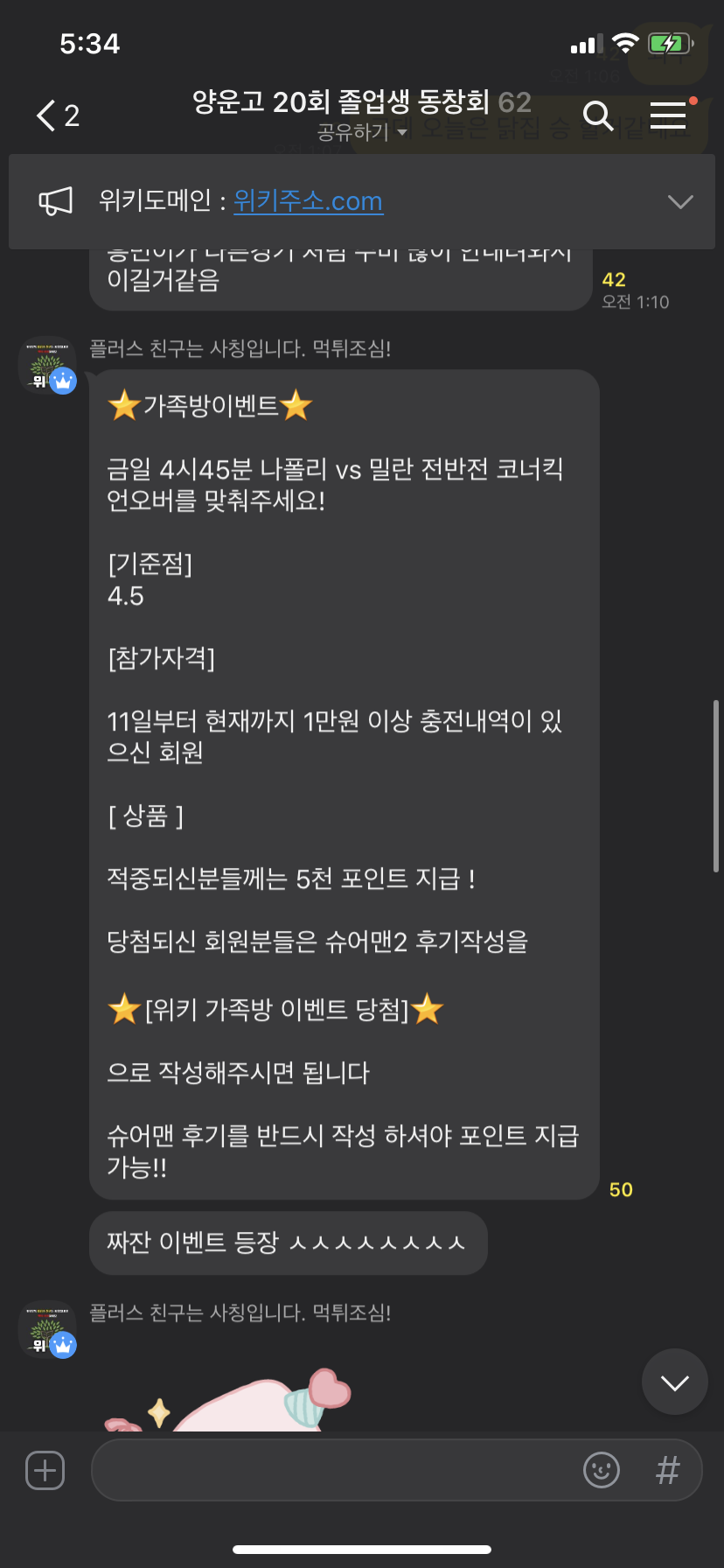Open the hashtag search
724x1568 pixels.
[667, 1470]
